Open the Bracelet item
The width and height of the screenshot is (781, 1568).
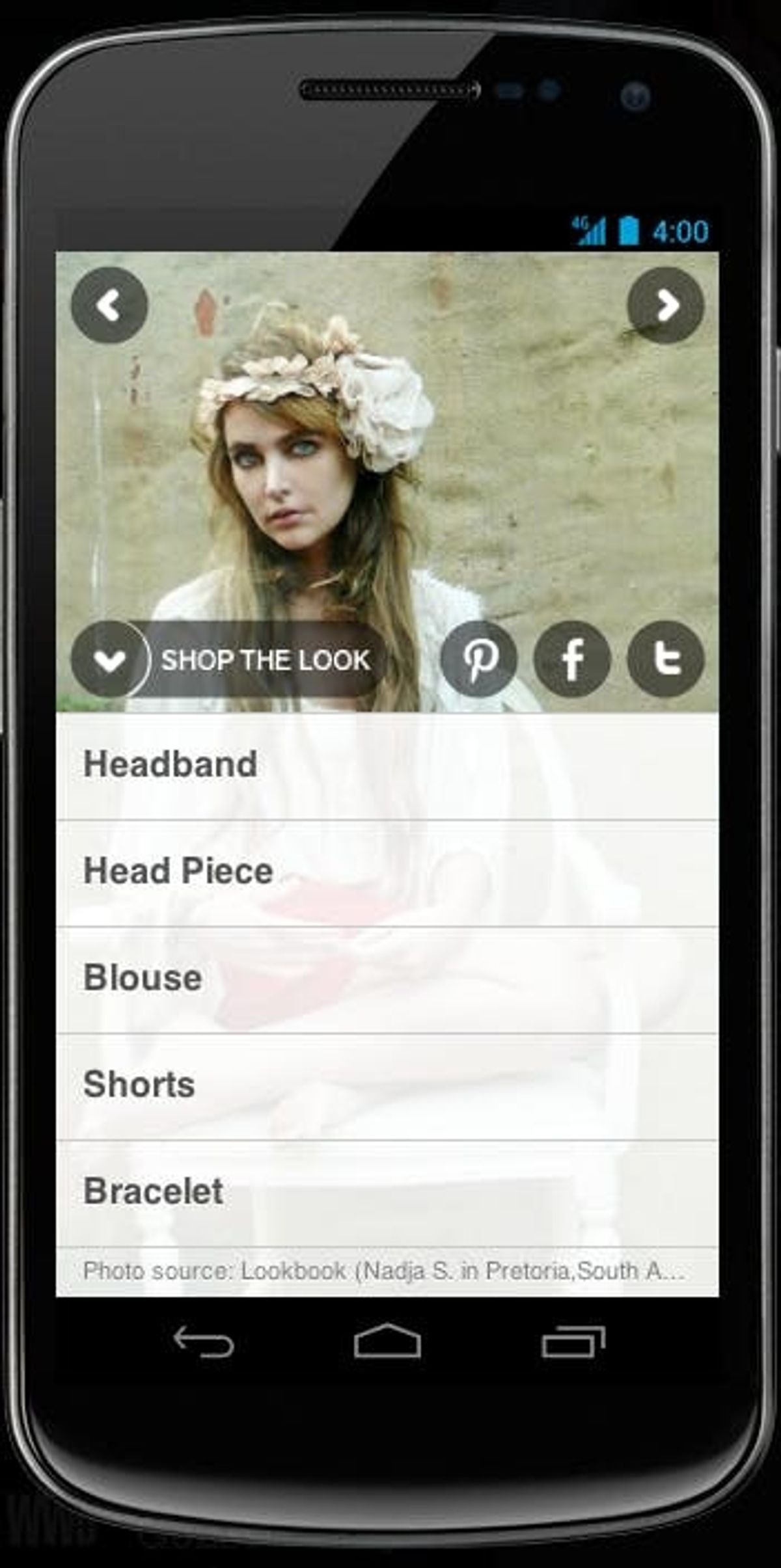[387, 1192]
